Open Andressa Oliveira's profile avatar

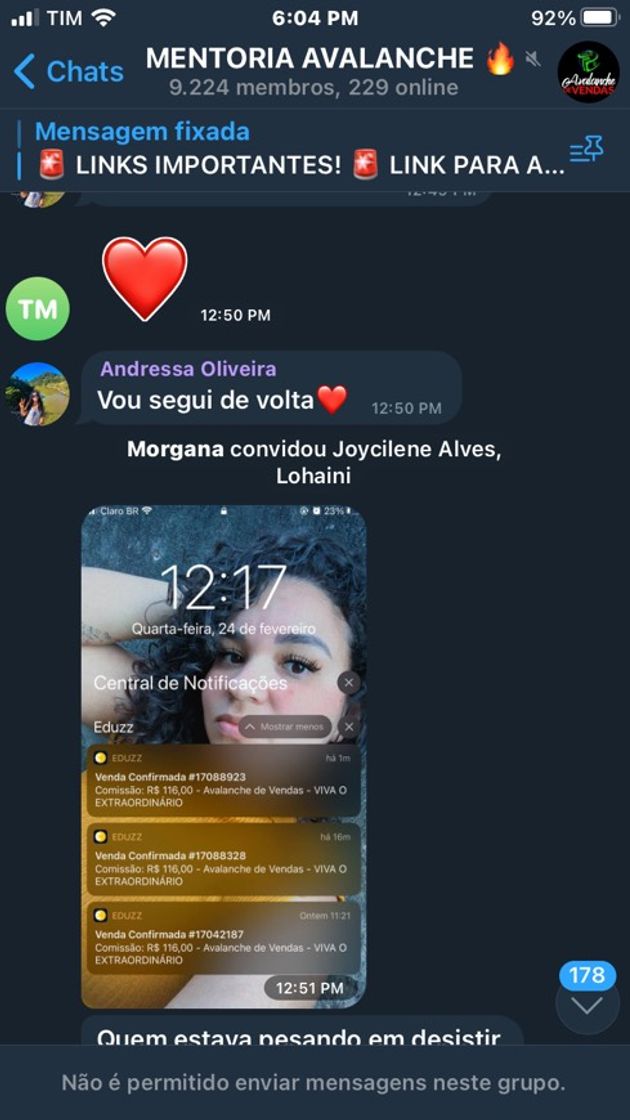[37, 394]
